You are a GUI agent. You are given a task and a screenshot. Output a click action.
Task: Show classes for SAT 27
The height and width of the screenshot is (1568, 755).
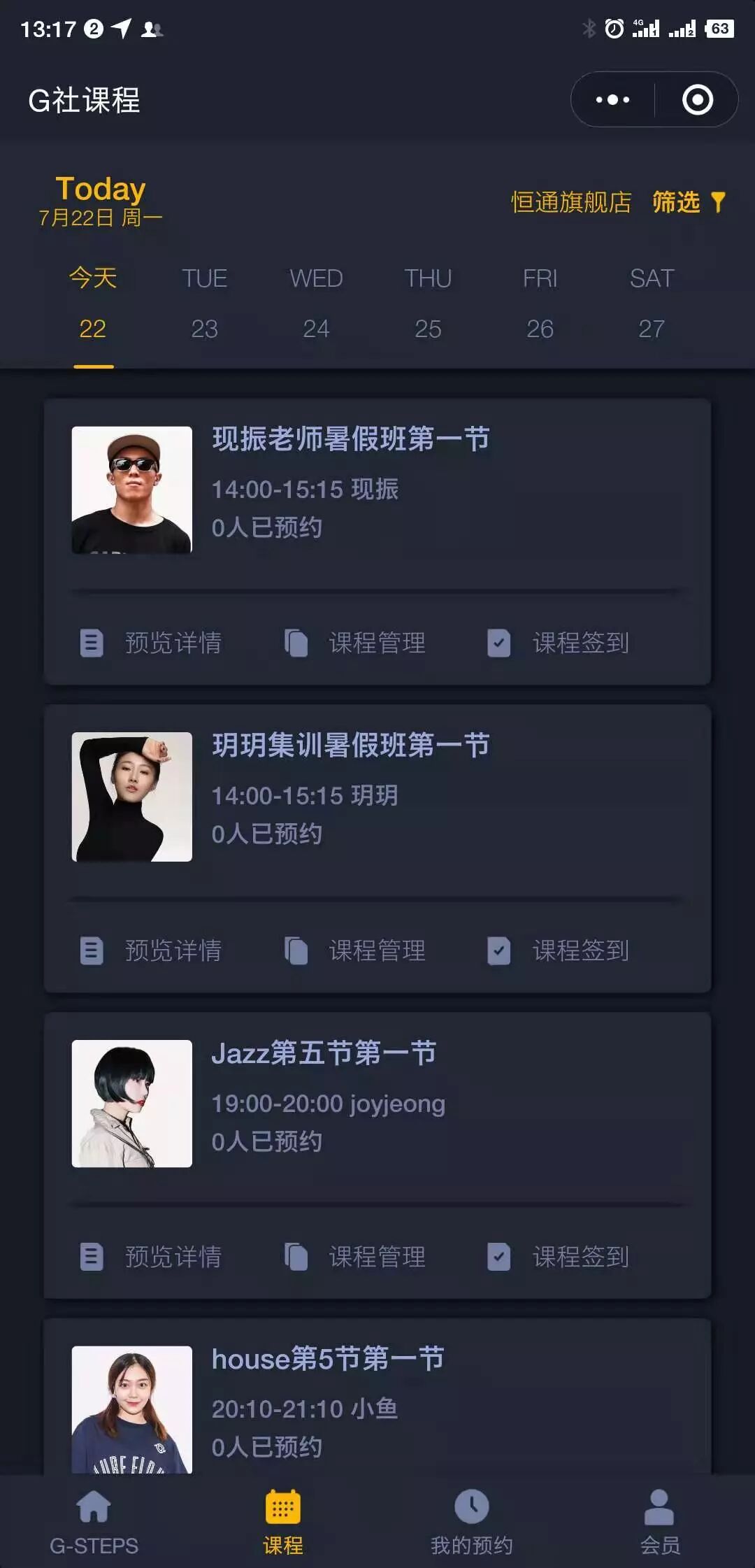[652, 304]
